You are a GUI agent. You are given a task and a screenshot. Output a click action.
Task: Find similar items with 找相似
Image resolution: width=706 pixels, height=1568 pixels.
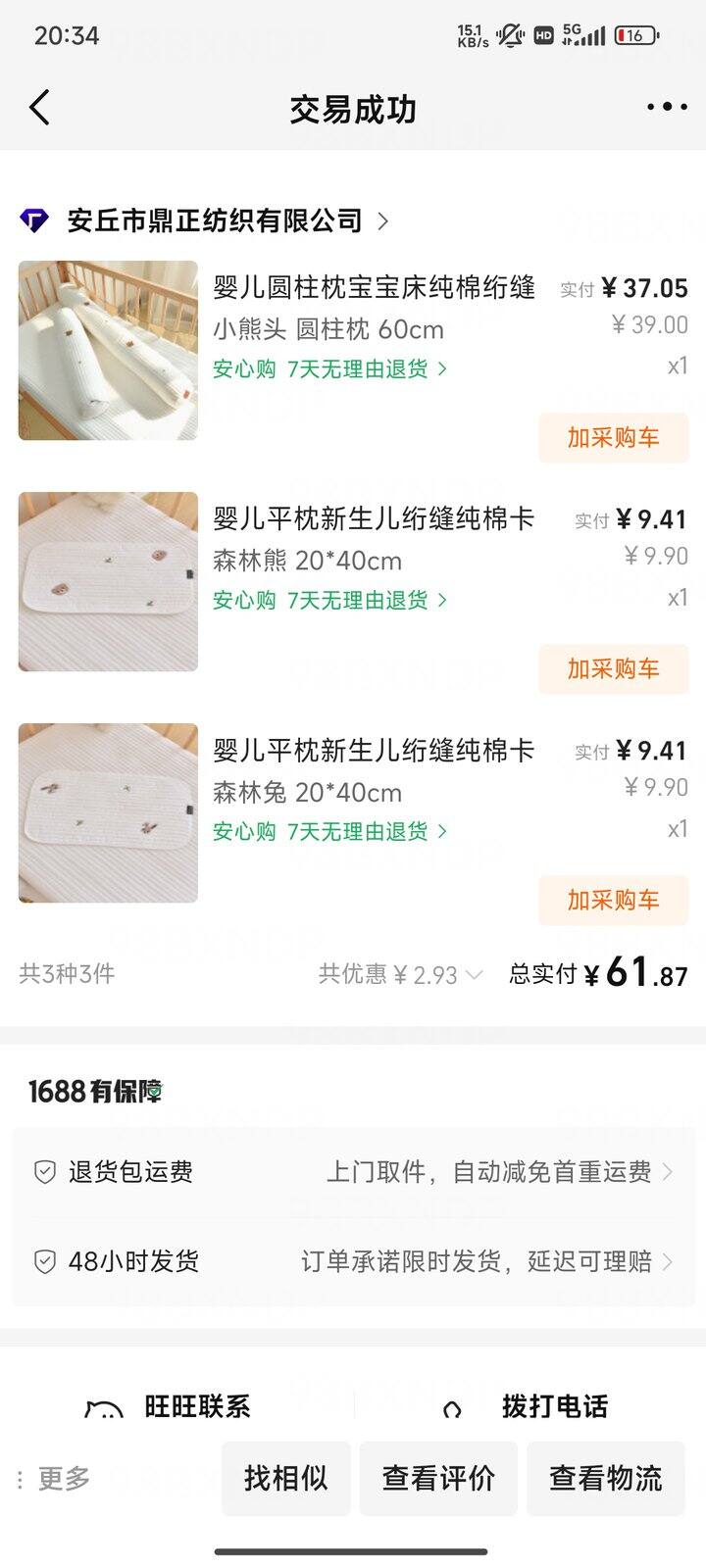click(285, 1479)
